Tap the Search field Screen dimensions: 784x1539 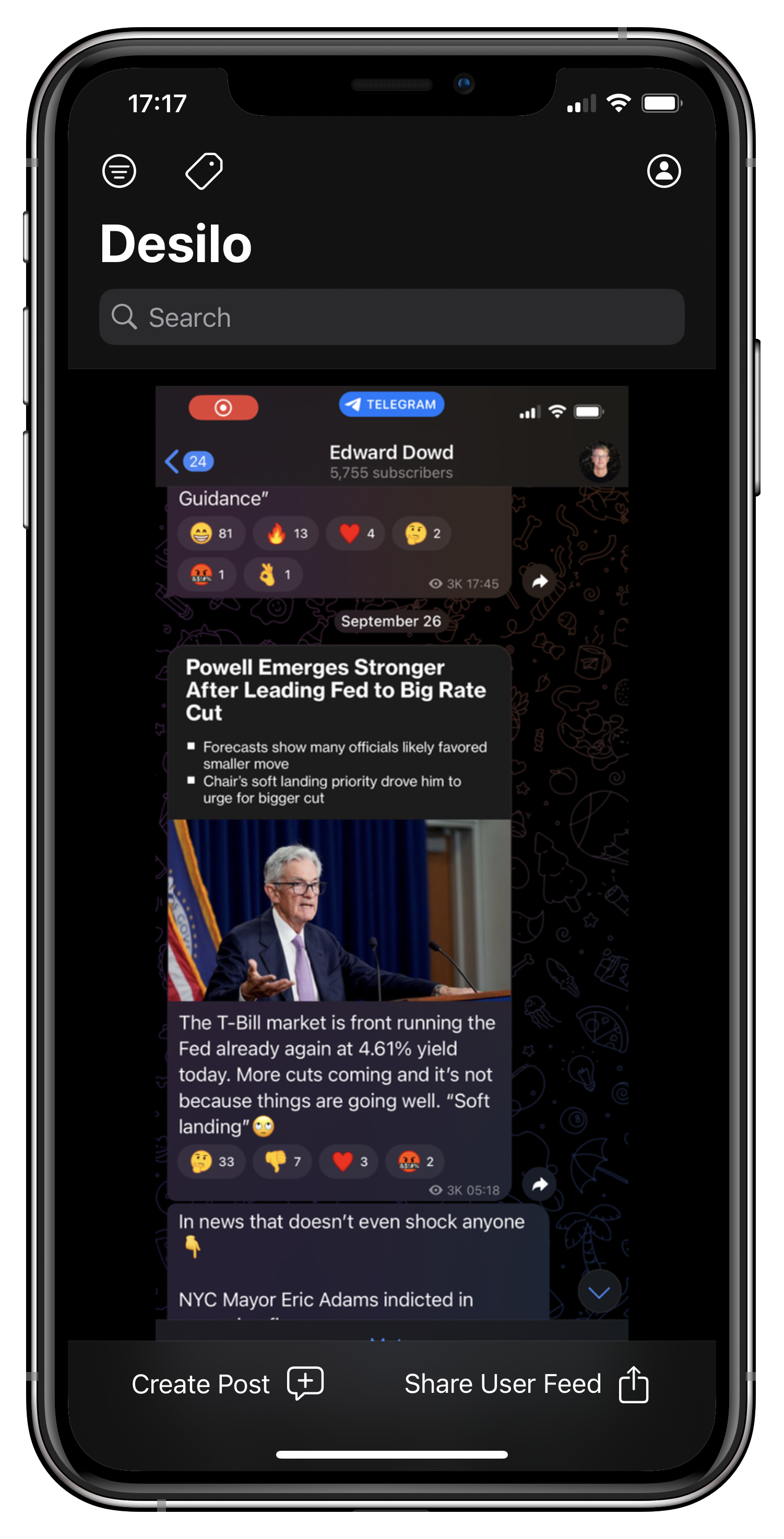pyautogui.click(x=391, y=317)
